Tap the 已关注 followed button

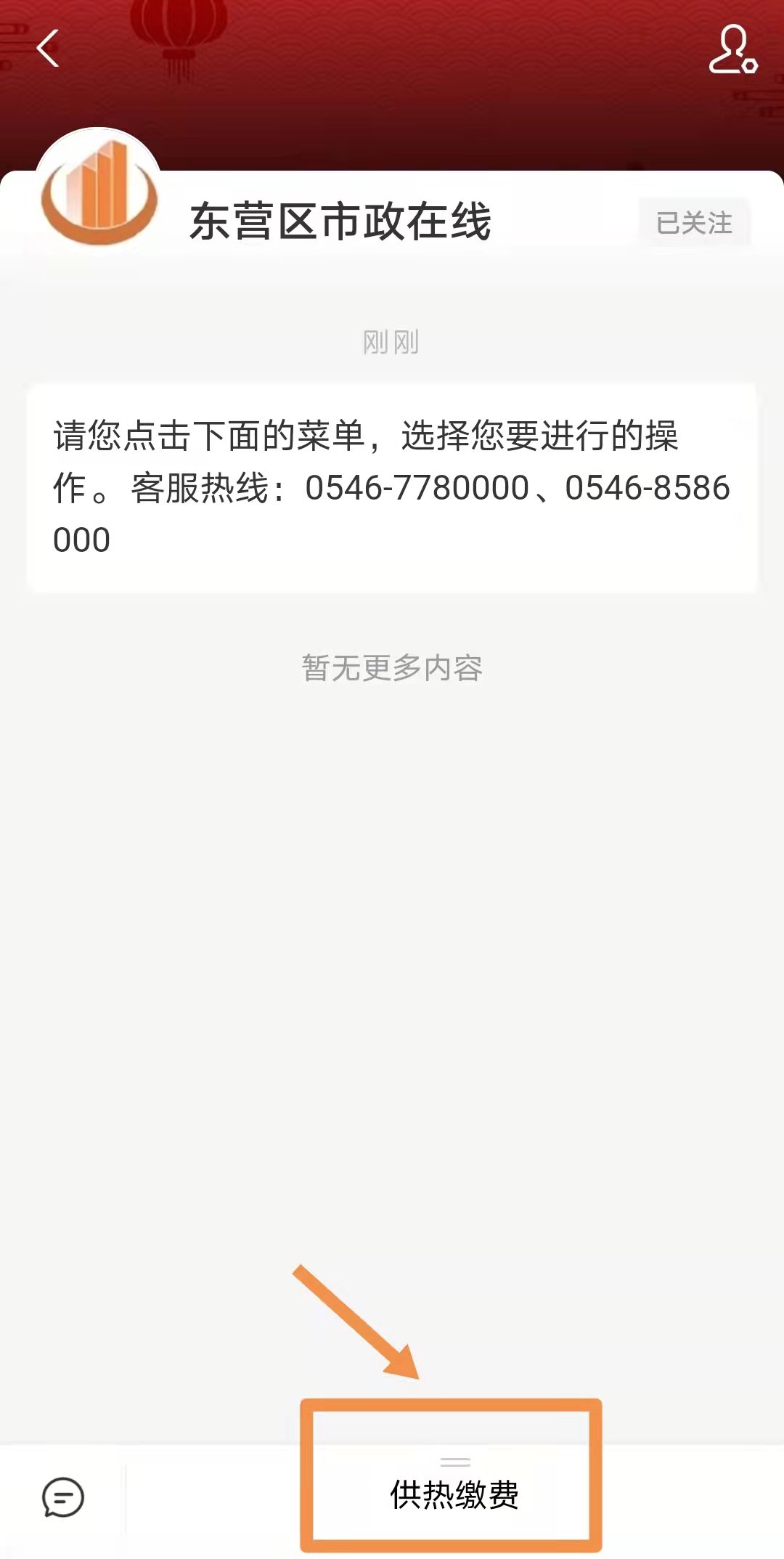point(694,223)
